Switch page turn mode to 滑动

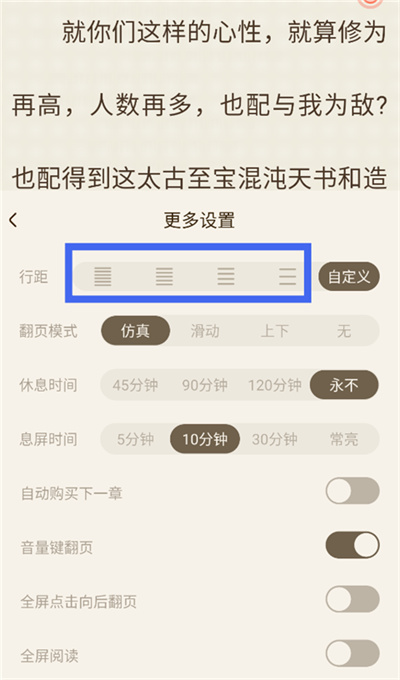[205, 331]
